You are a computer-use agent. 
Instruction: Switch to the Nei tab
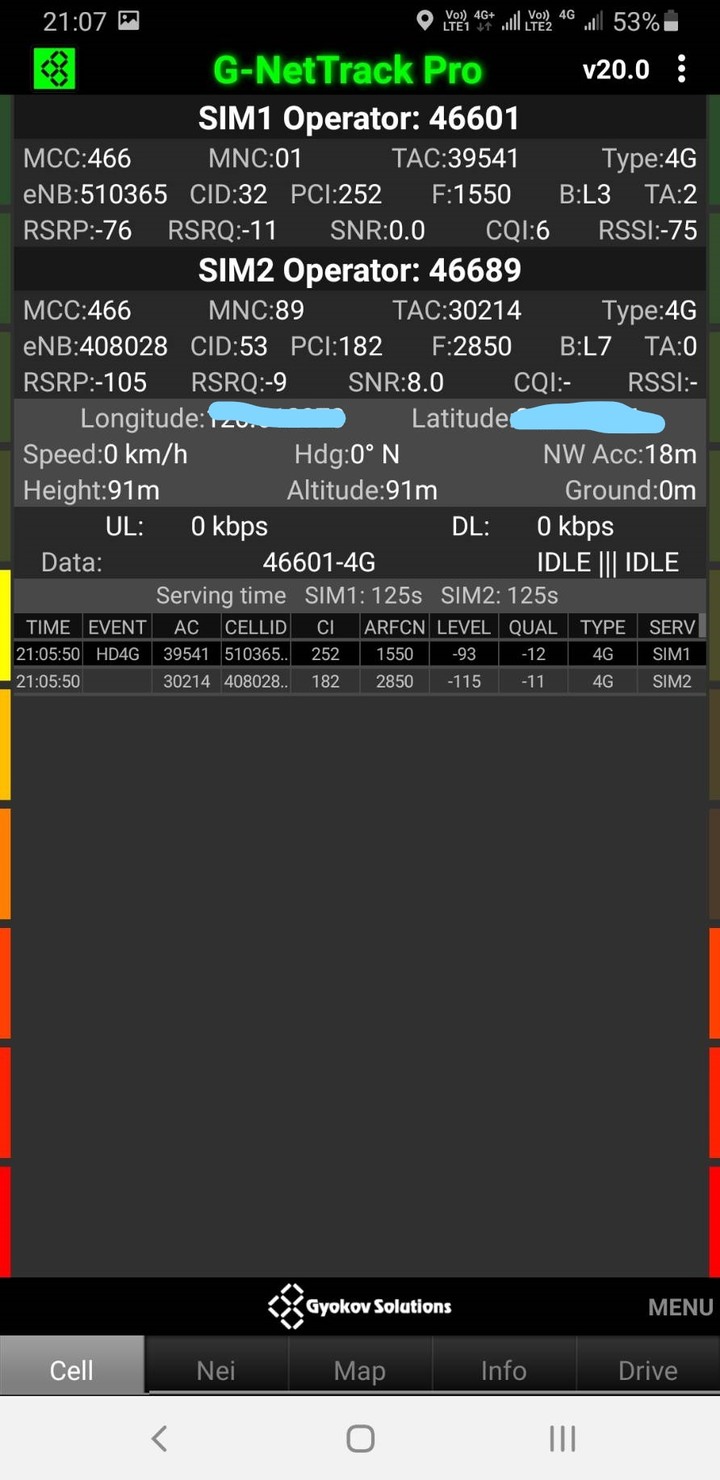(216, 1370)
